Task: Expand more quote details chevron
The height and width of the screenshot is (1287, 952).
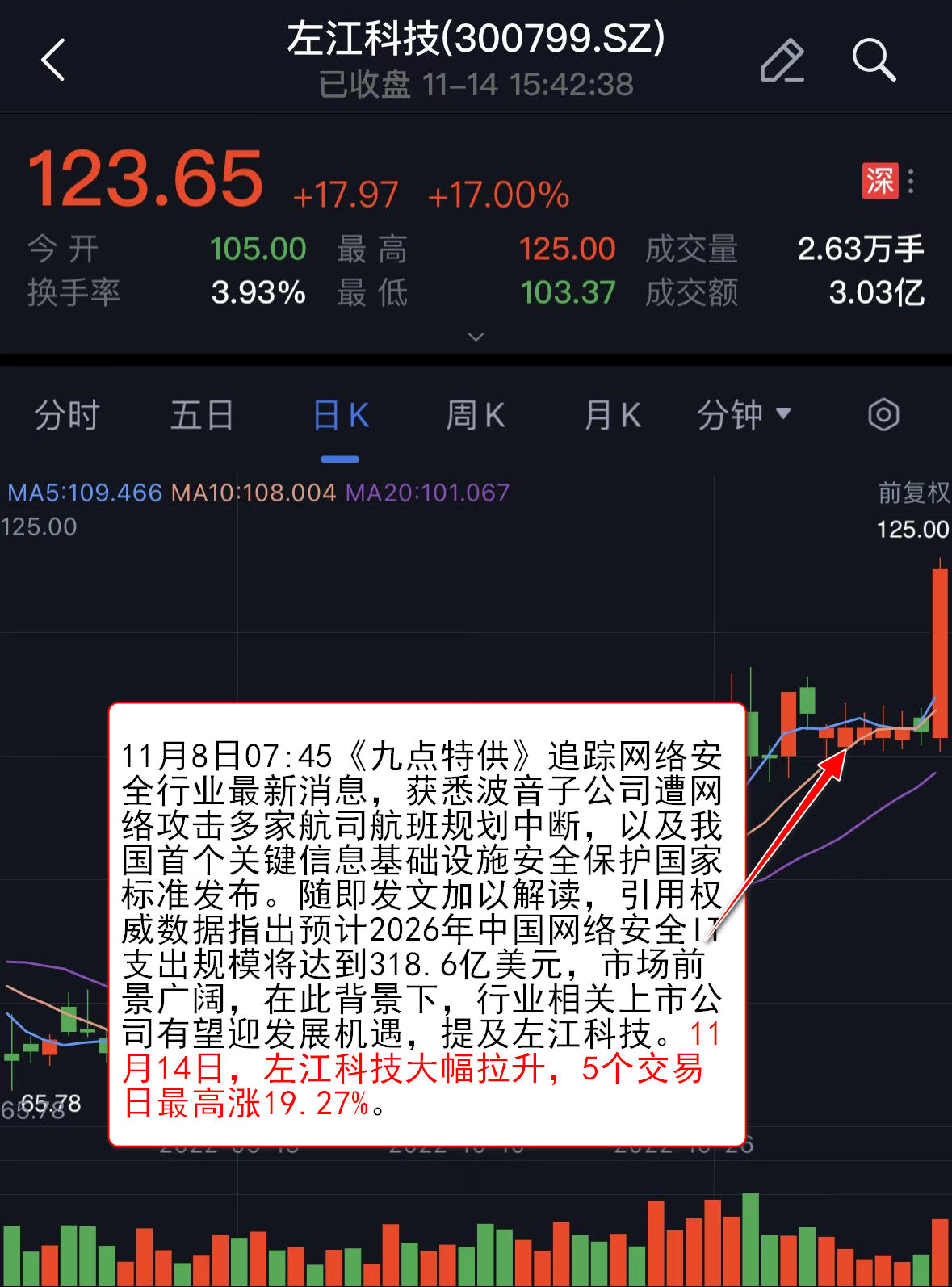Action: pyautogui.click(x=476, y=337)
